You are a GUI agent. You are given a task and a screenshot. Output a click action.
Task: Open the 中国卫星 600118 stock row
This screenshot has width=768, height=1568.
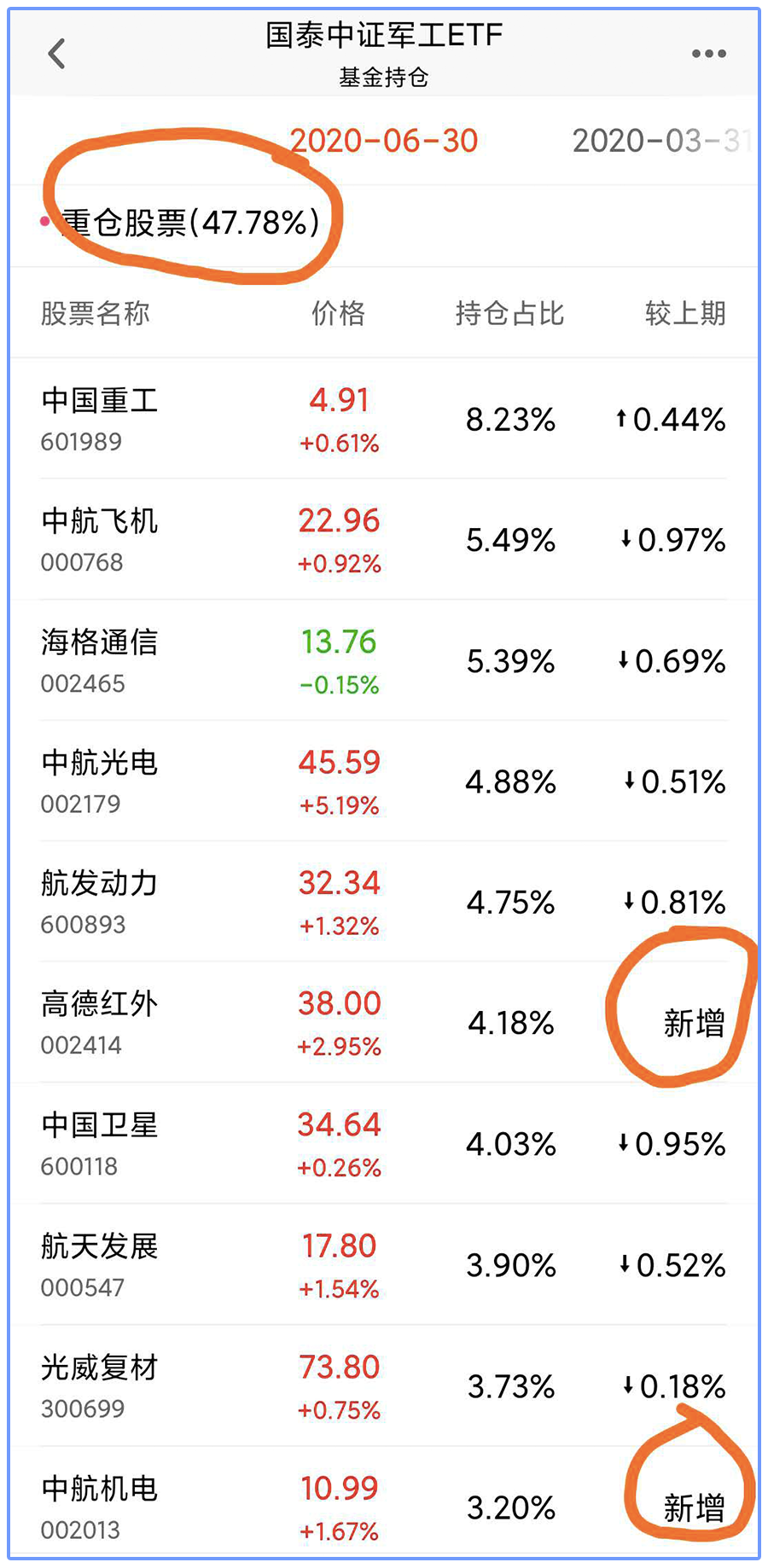click(384, 1143)
